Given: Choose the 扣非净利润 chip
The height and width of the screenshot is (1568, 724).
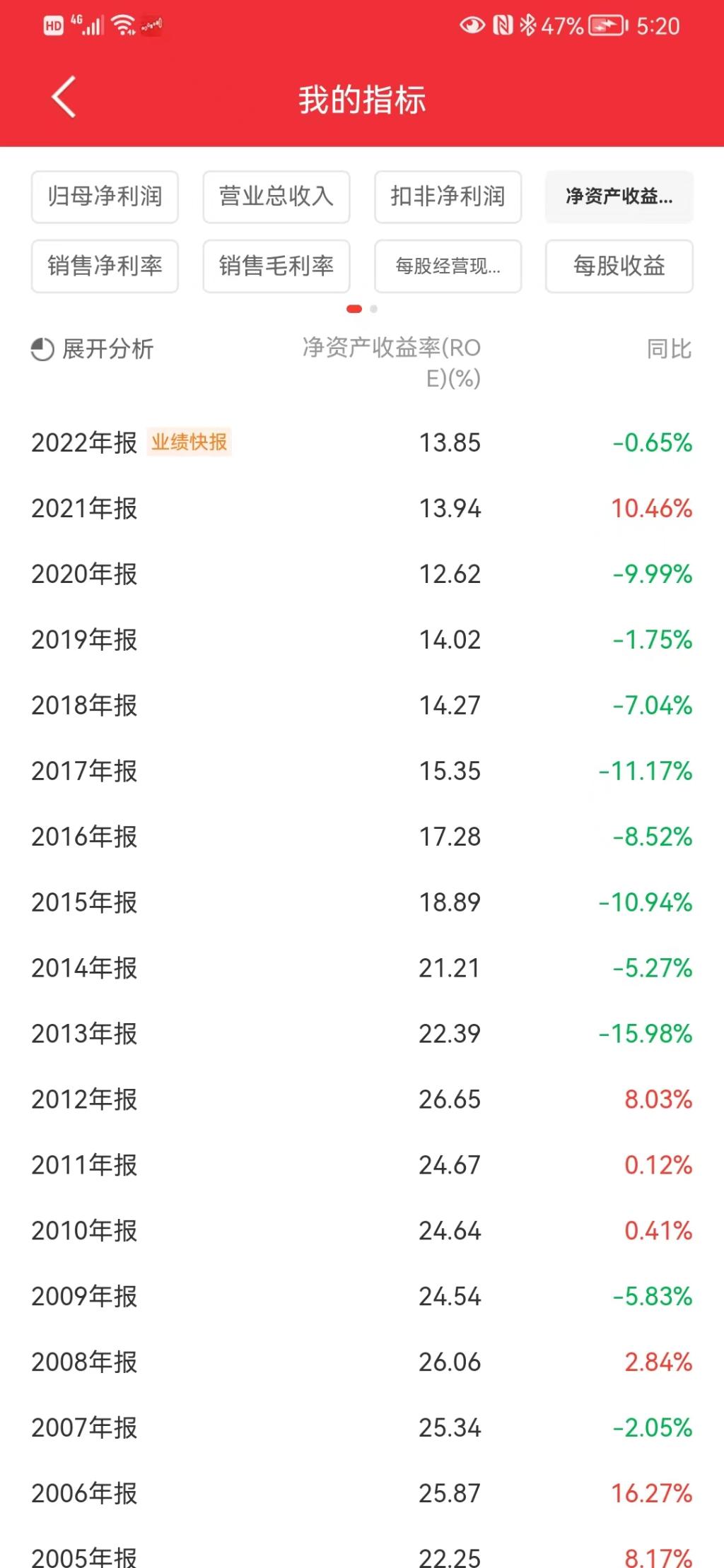Looking at the screenshot, I should click(448, 196).
